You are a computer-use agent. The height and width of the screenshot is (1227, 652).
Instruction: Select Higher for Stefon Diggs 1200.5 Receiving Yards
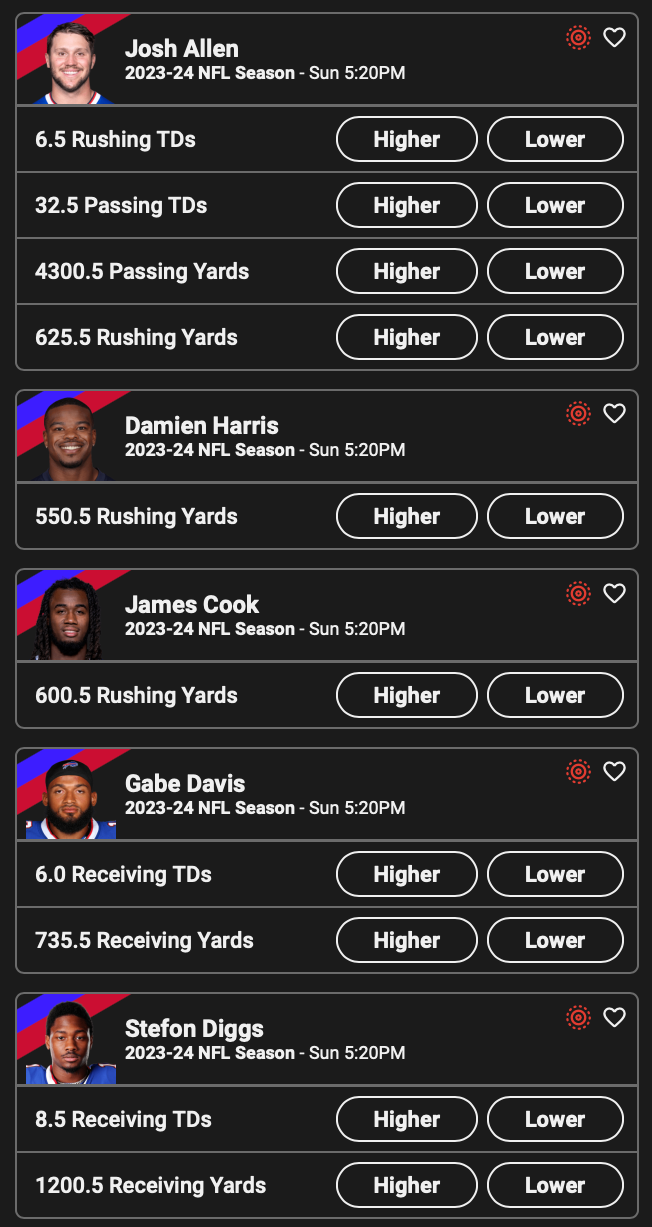[x=406, y=1185]
